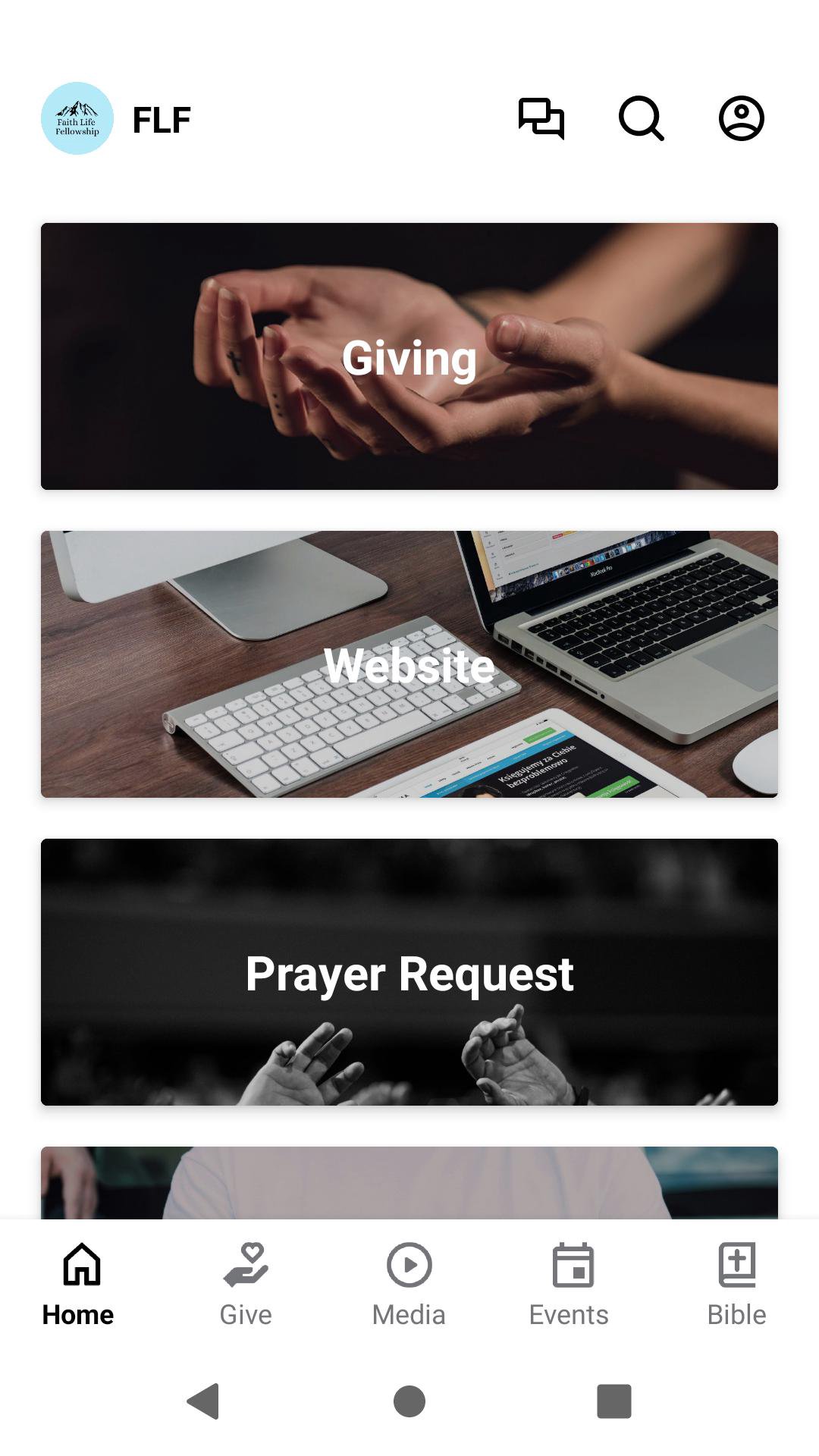The height and width of the screenshot is (1456, 819).
Task: Open the Giving card
Action: tap(409, 356)
